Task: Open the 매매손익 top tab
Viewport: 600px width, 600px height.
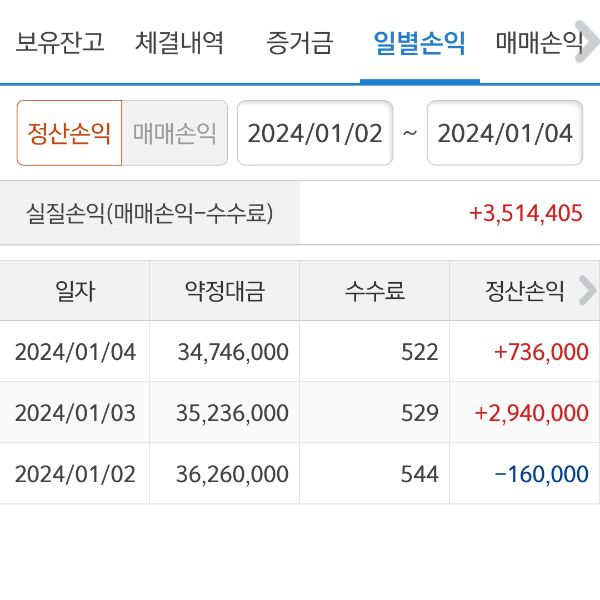Action: point(537,43)
